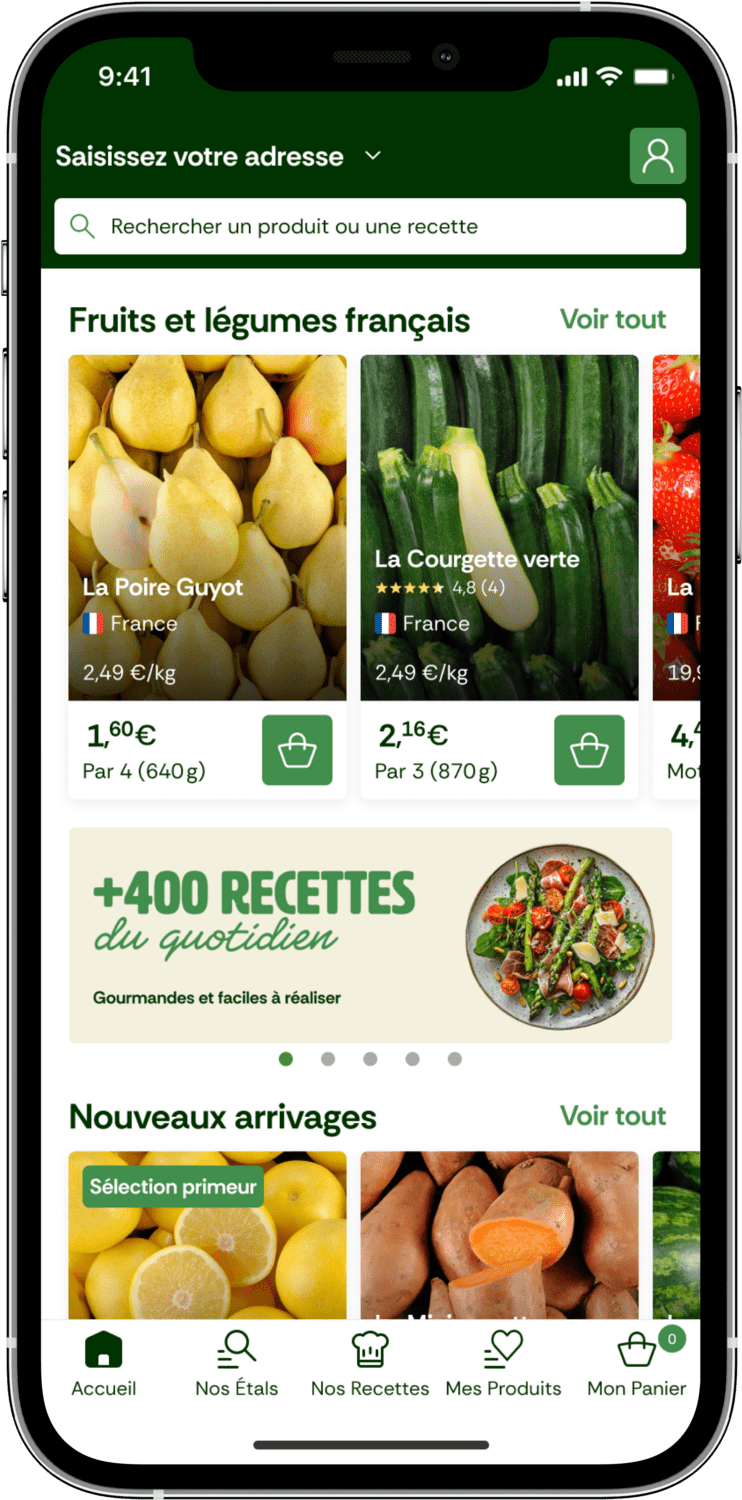Open Mon Panier basket icon
This screenshot has height=1500, width=742.
coord(637,1350)
